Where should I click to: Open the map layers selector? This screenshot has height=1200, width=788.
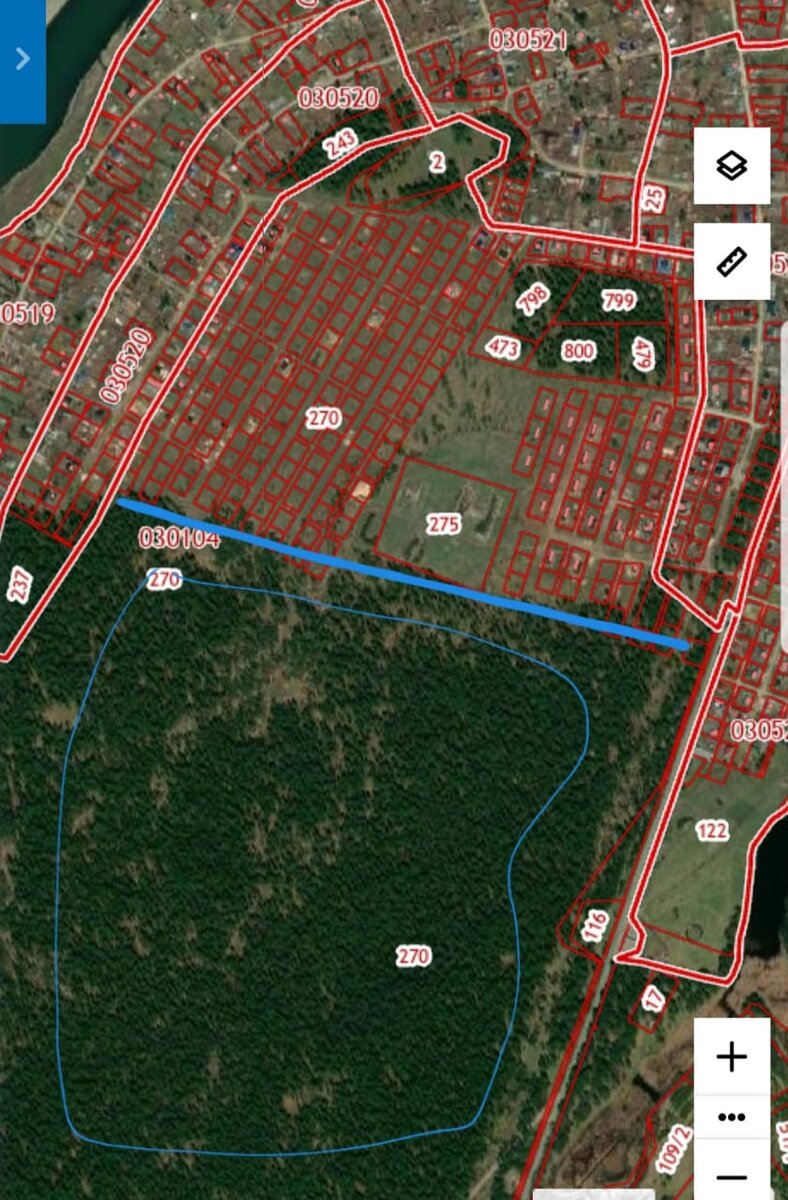[732, 166]
